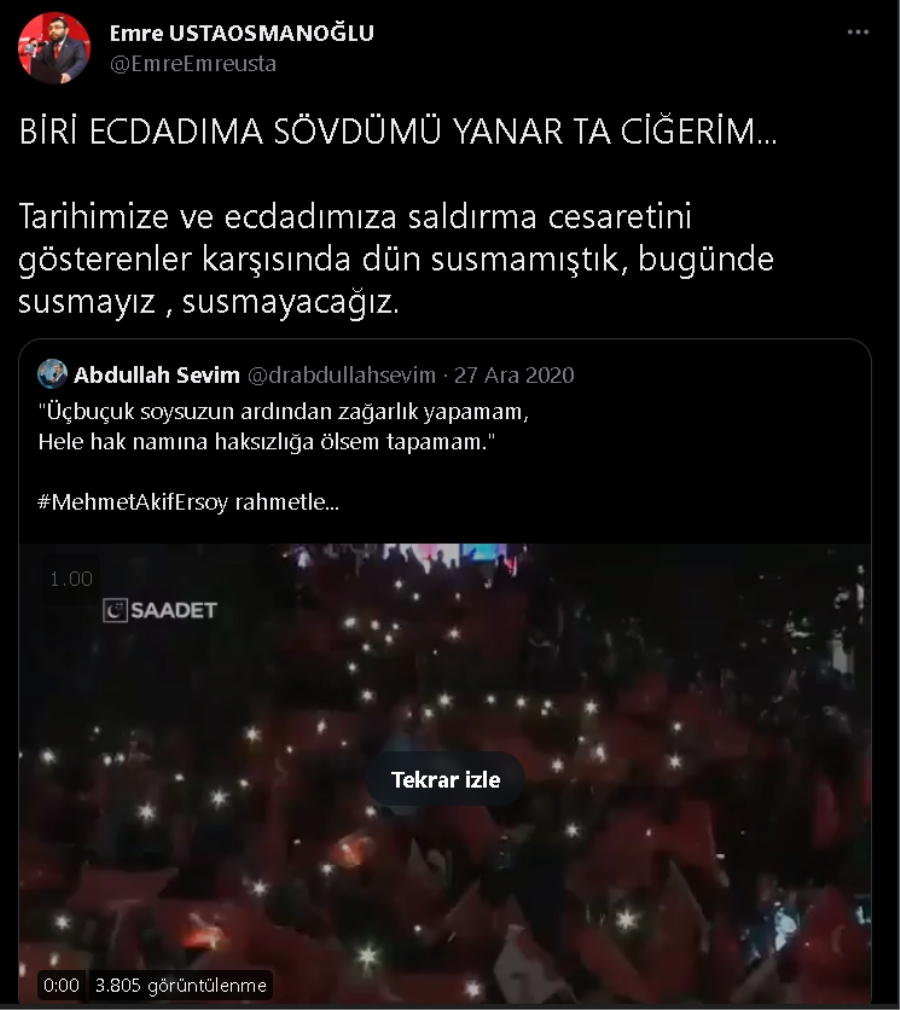Viewport: 900px width, 1010px height.
Task: Open the @EmreEmreusta handle link
Action: tap(192, 64)
